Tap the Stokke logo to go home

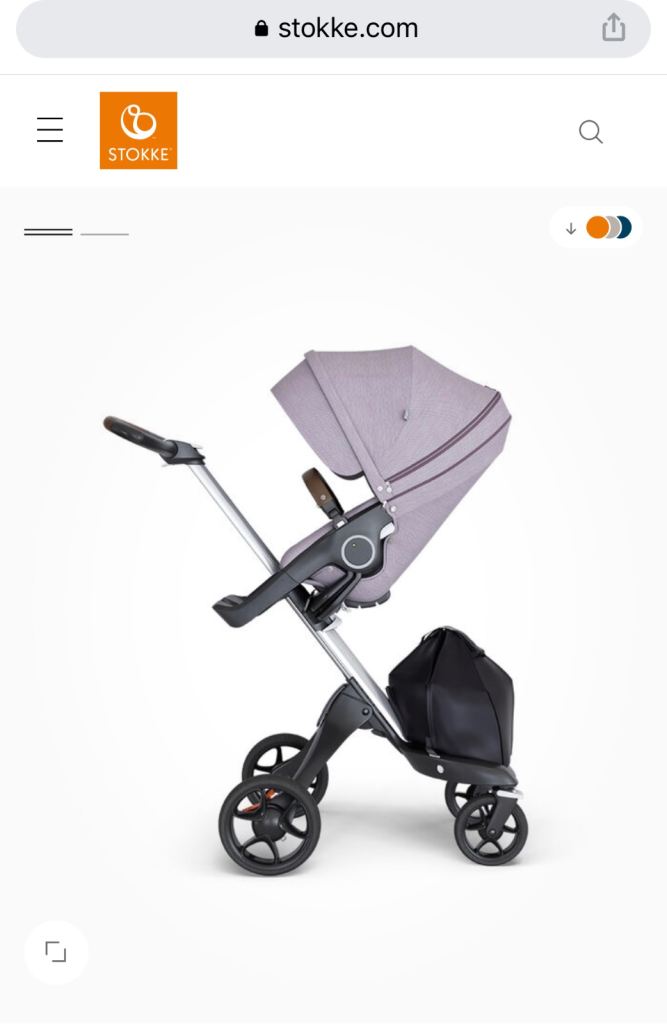[x=138, y=130]
